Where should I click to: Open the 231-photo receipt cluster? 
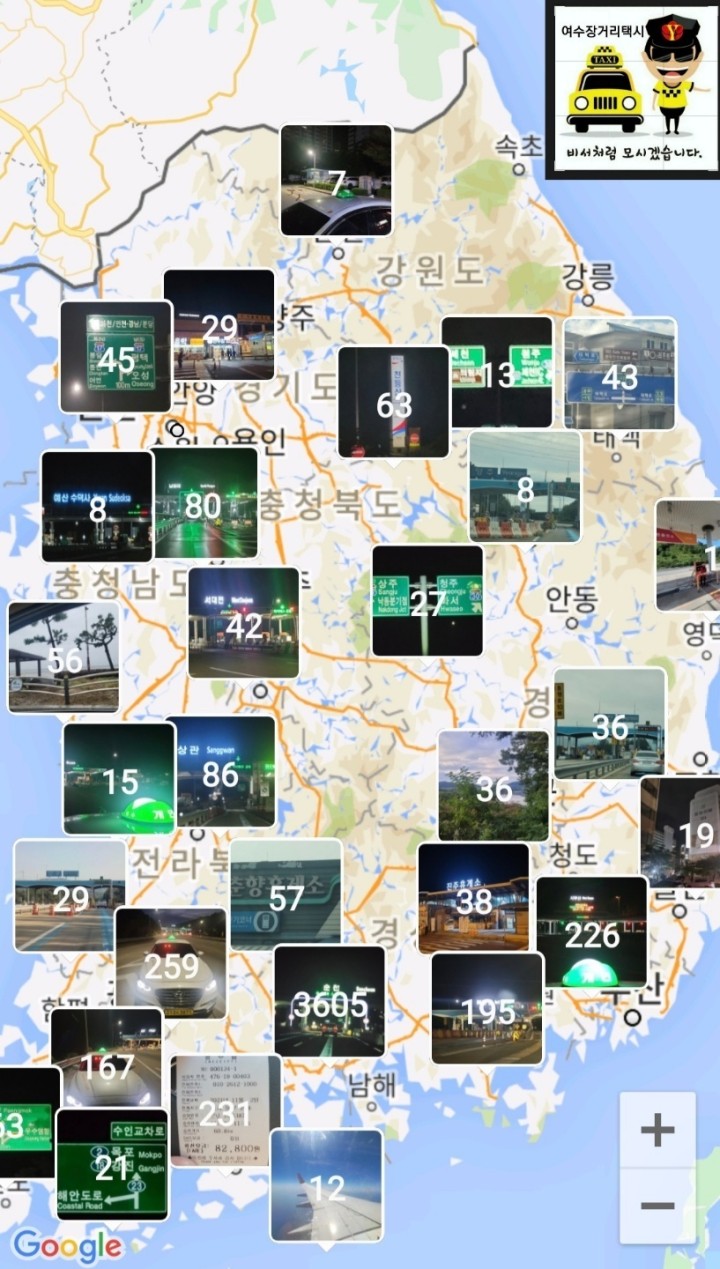pos(225,1110)
